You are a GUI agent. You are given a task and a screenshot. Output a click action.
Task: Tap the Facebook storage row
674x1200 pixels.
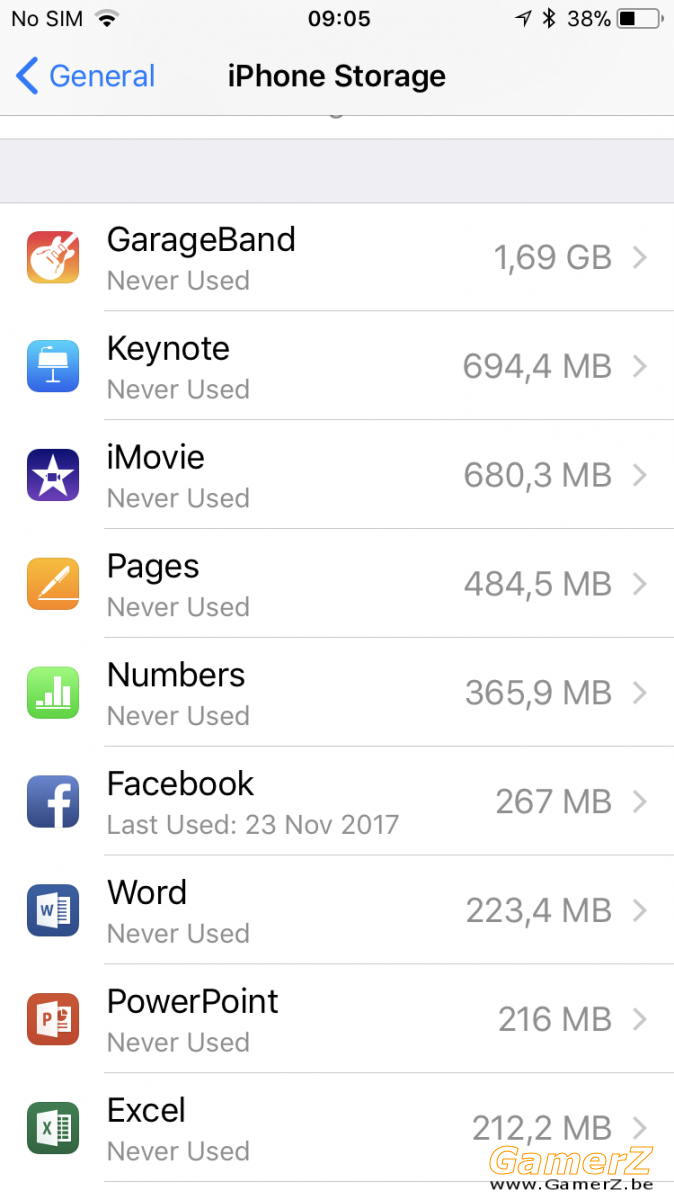(x=337, y=802)
